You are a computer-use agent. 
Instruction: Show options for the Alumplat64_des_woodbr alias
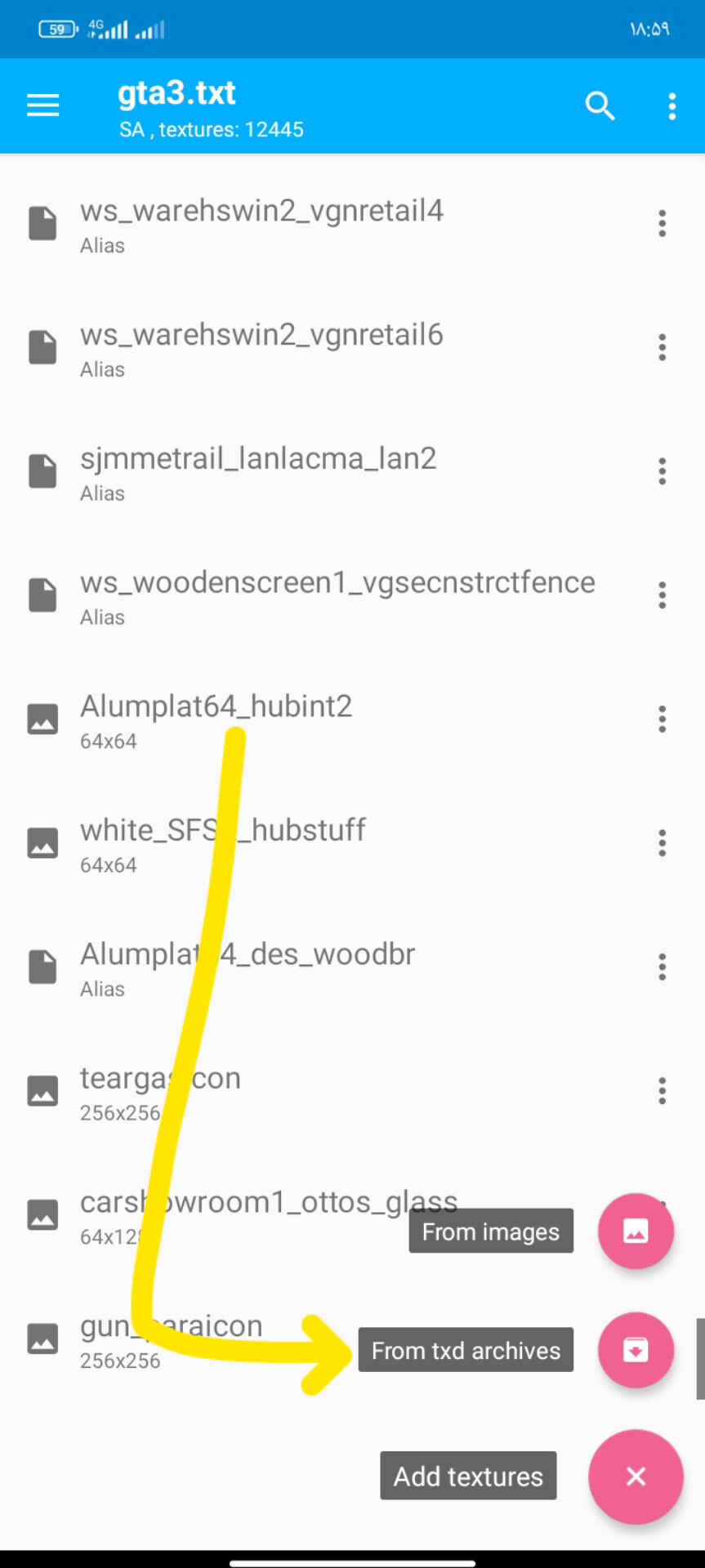(x=662, y=967)
